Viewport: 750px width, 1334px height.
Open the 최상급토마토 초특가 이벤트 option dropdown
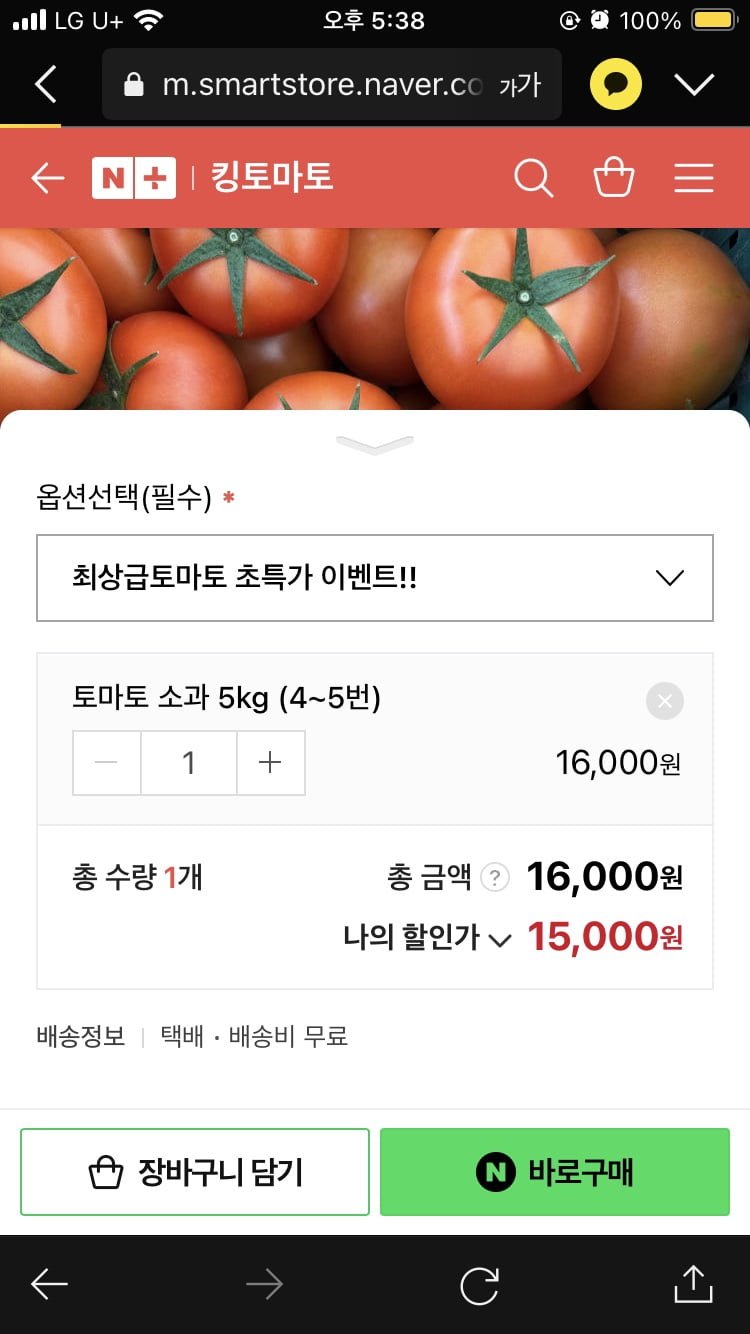tap(375, 578)
